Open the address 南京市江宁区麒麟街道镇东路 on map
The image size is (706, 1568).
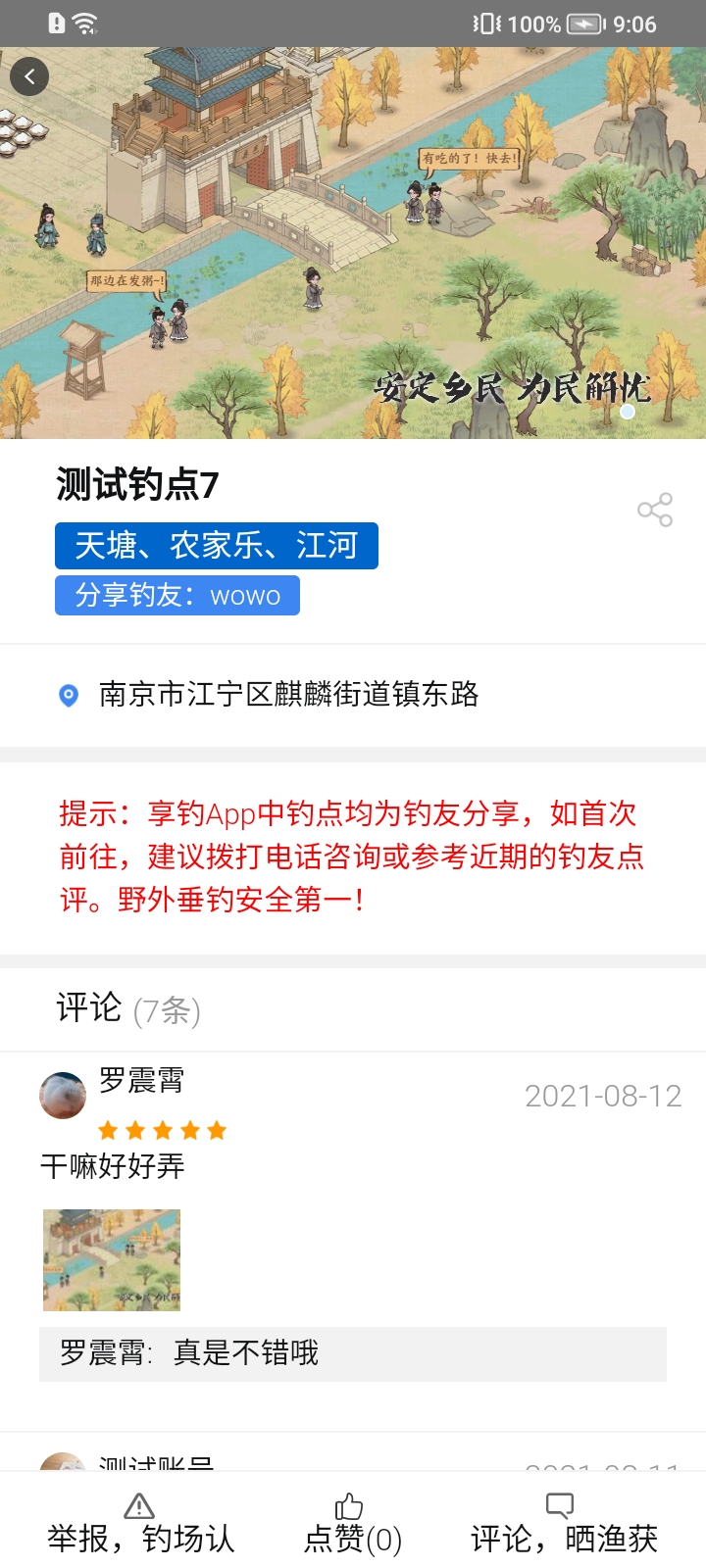(x=288, y=695)
